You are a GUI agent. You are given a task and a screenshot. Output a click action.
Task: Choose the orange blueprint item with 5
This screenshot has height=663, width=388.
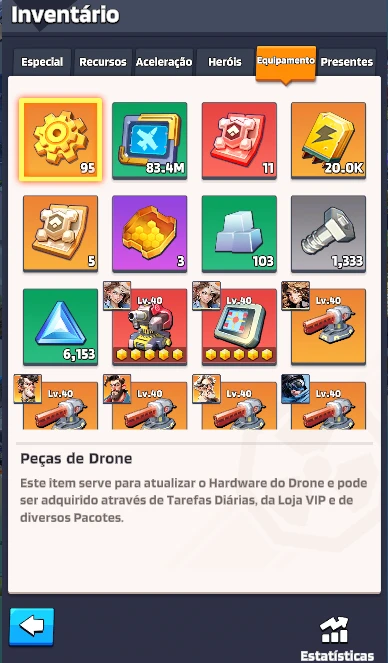(x=60, y=233)
